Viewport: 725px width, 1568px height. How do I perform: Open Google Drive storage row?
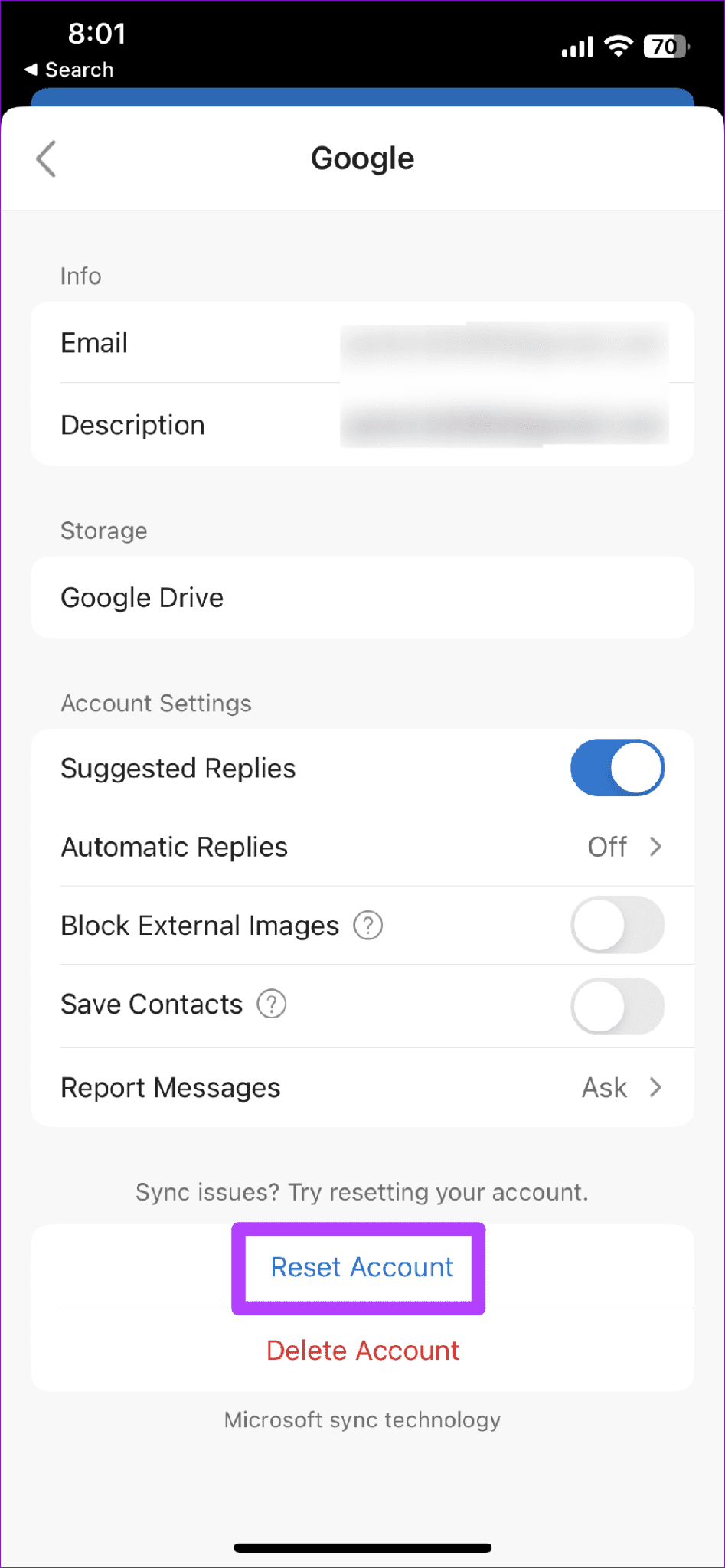(x=362, y=597)
